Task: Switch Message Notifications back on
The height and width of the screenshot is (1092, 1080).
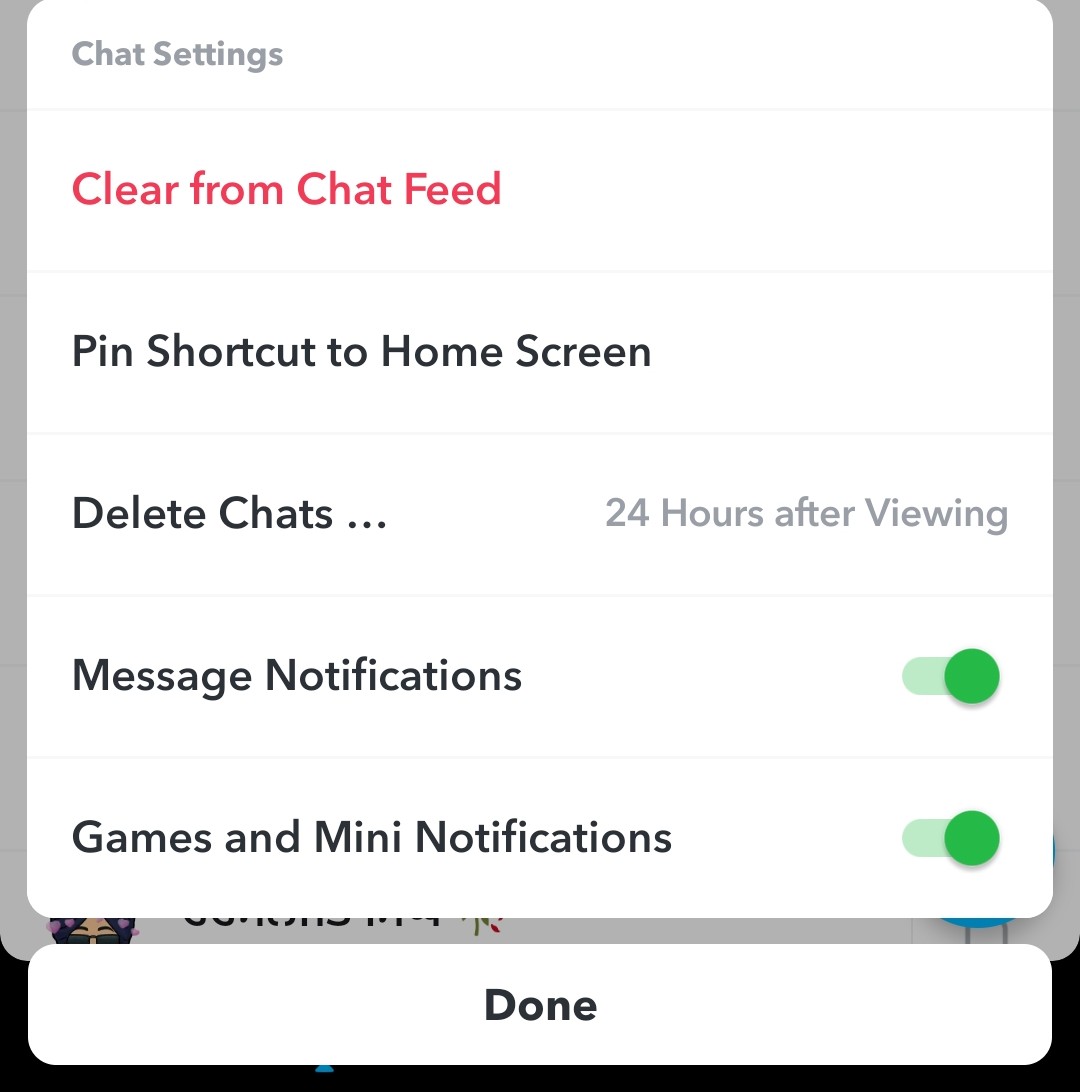Action: (x=950, y=675)
